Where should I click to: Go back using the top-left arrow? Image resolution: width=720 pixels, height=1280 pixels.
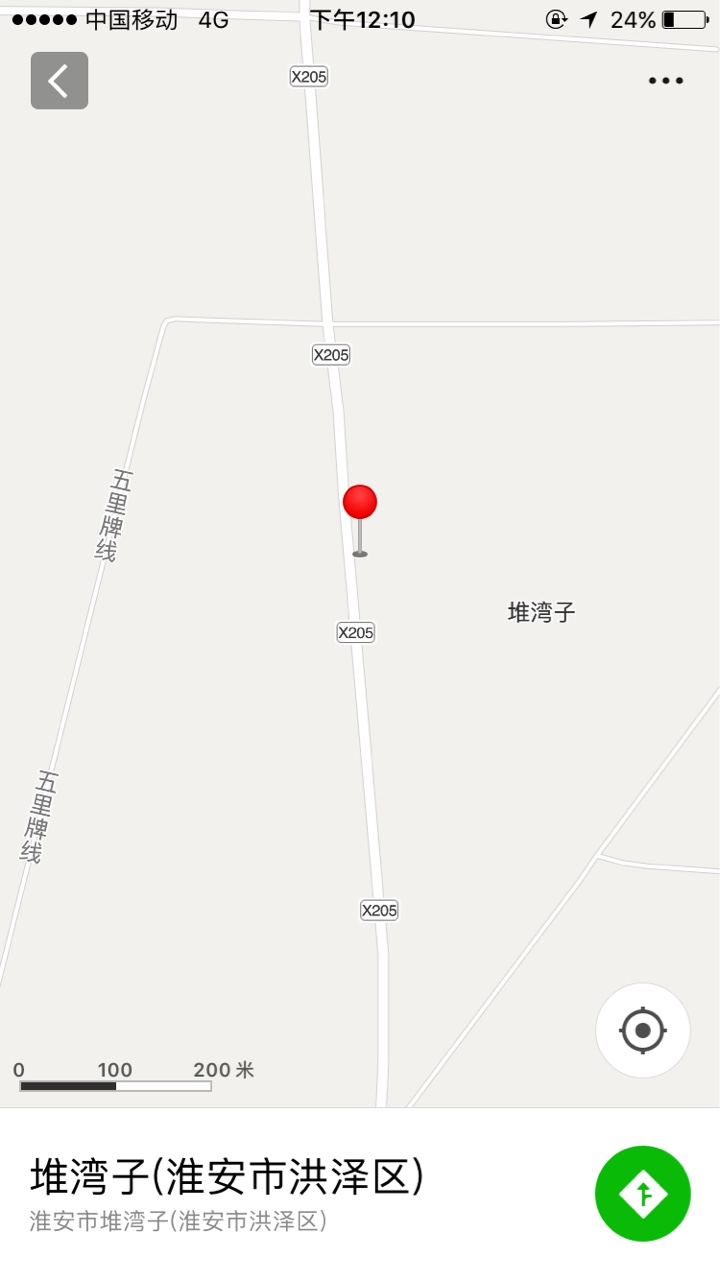point(59,80)
